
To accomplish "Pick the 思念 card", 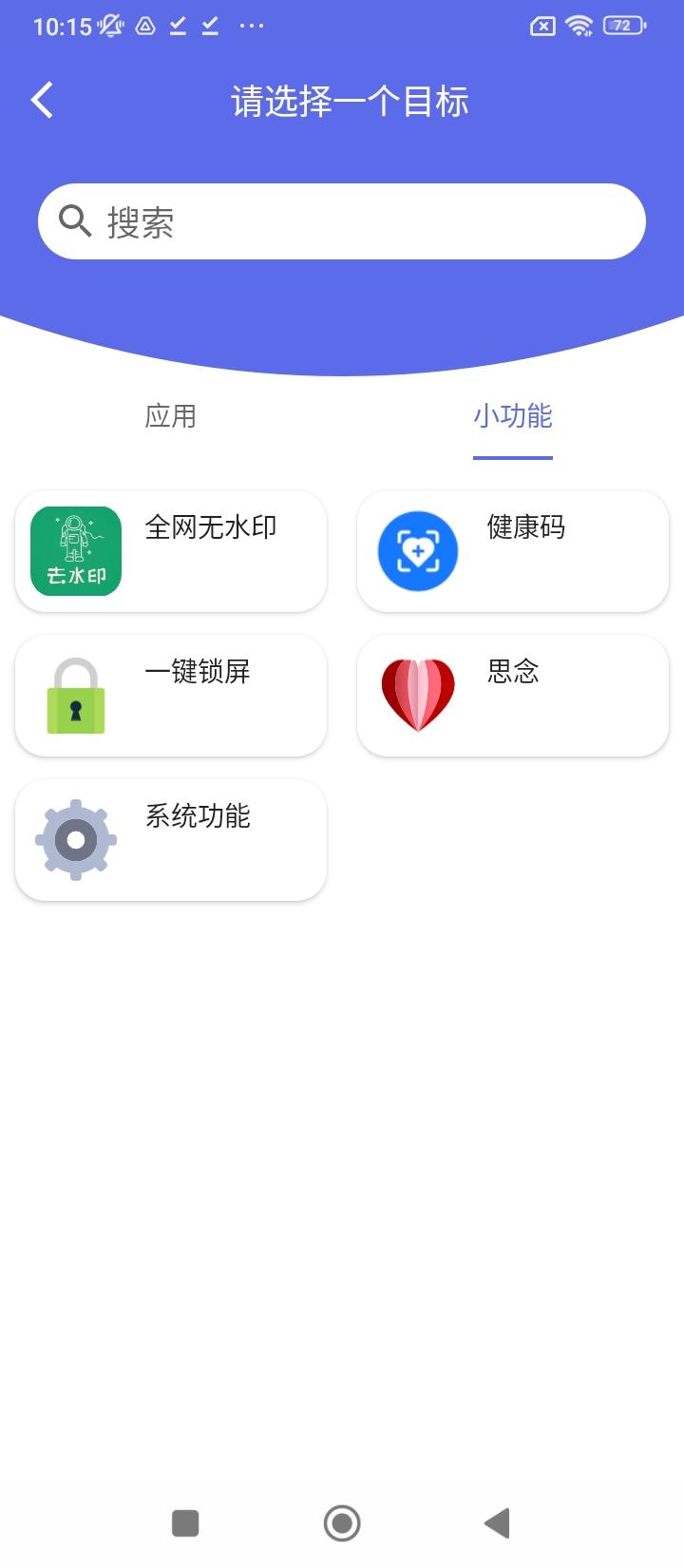I will (x=513, y=696).
